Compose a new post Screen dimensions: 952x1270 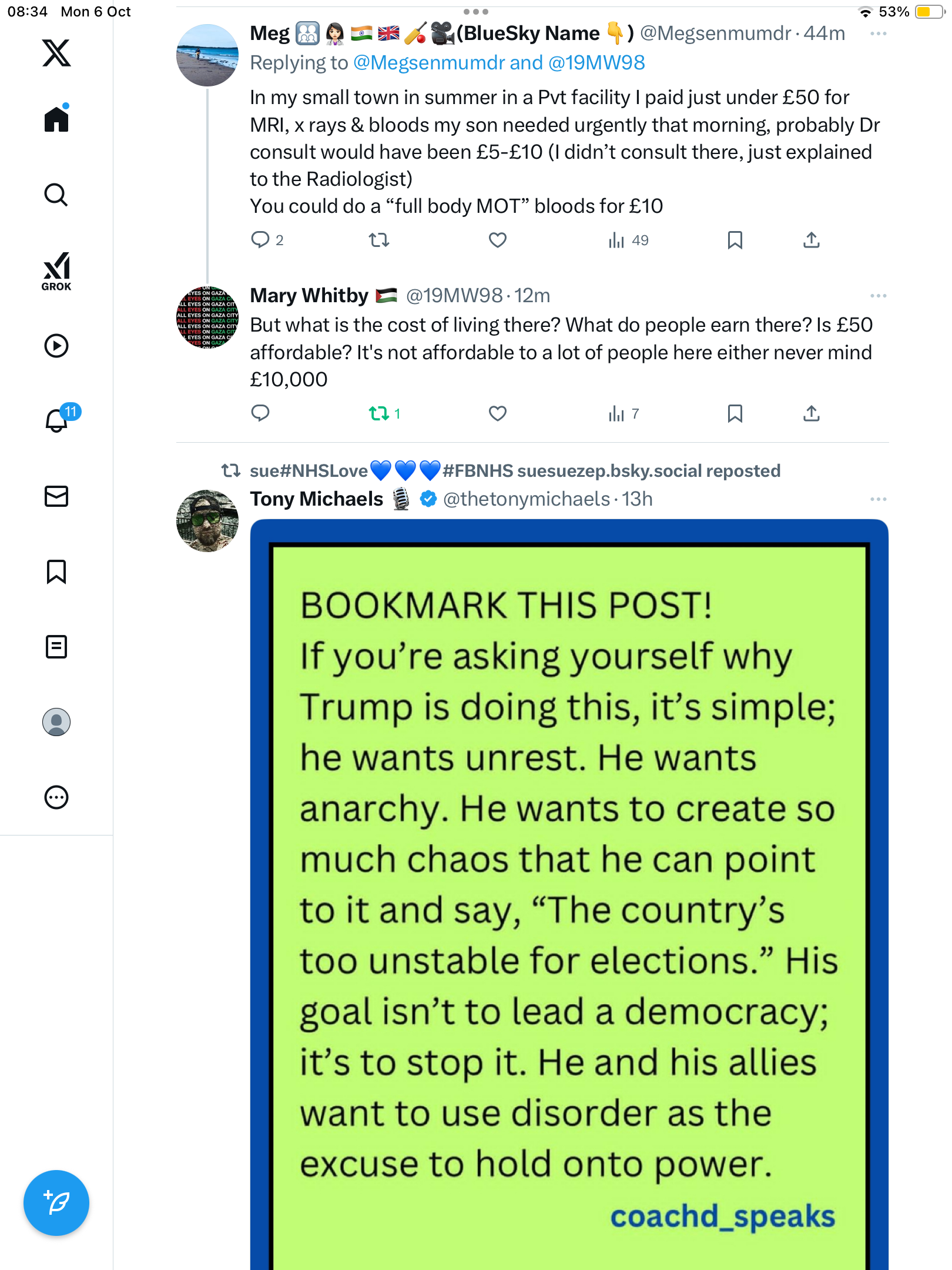(56, 1203)
